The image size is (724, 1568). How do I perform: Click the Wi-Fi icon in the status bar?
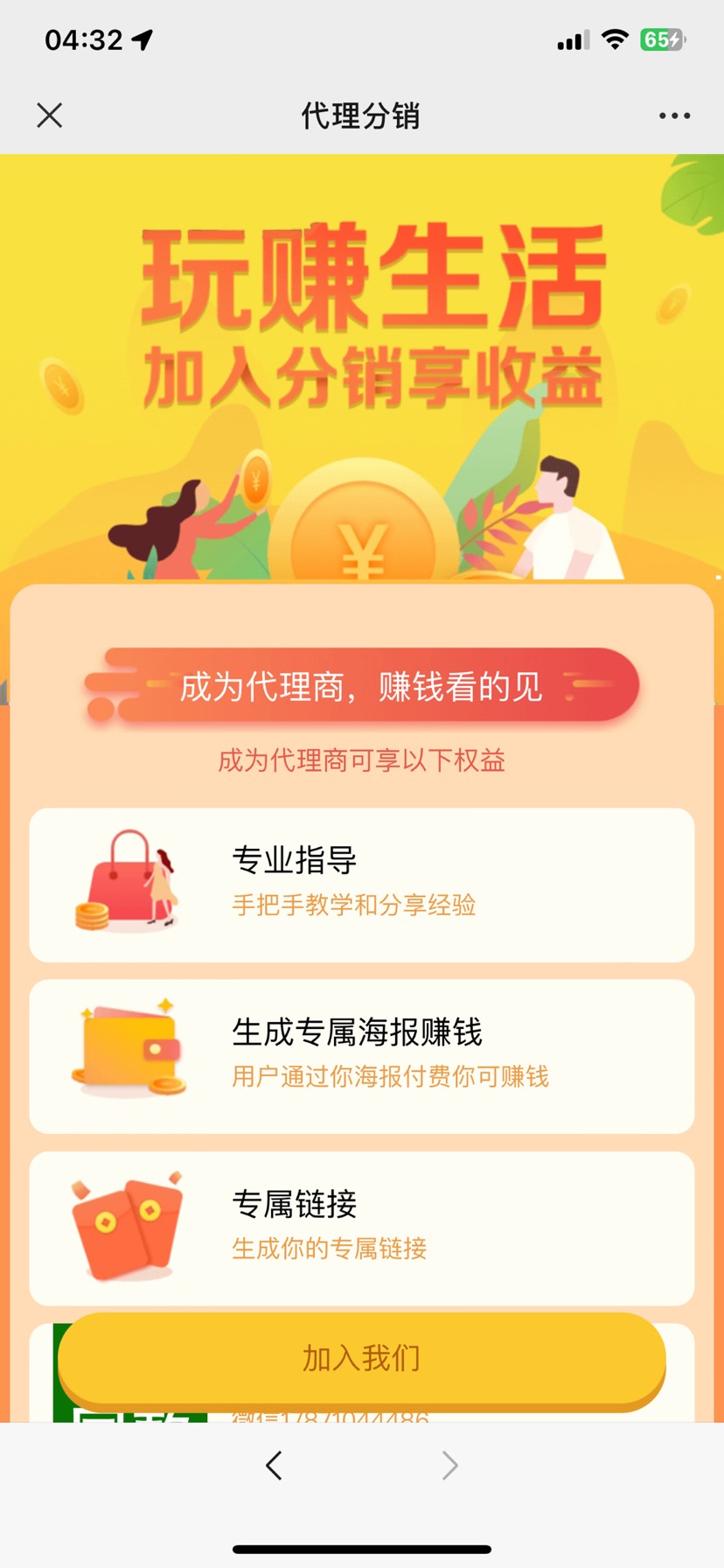[615, 38]
